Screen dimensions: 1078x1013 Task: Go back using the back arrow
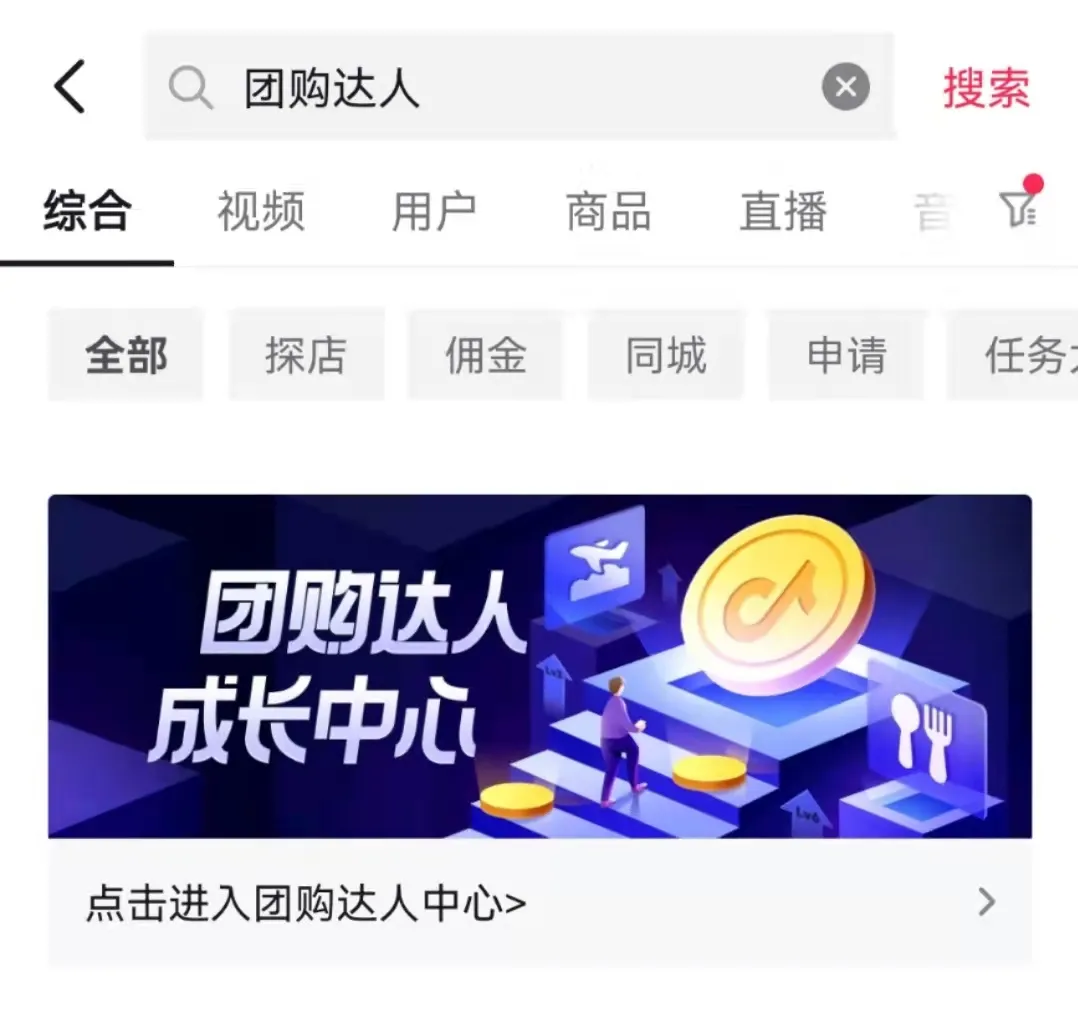[70, 87]
